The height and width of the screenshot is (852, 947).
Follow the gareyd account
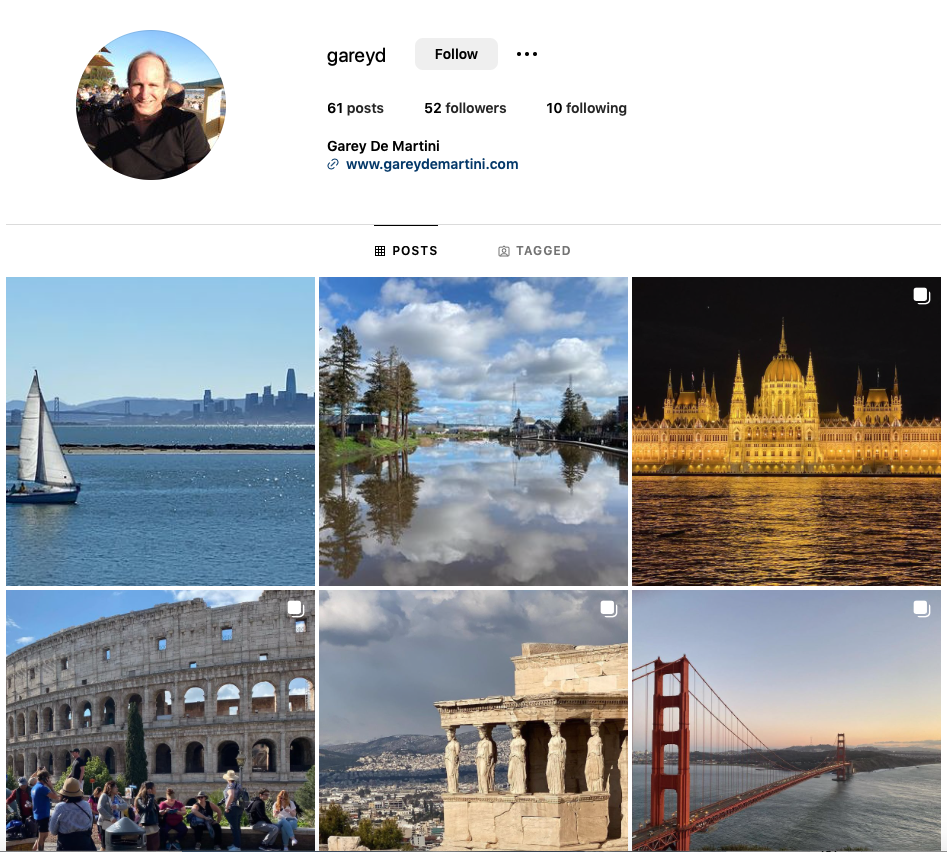[x=456, y=55]
